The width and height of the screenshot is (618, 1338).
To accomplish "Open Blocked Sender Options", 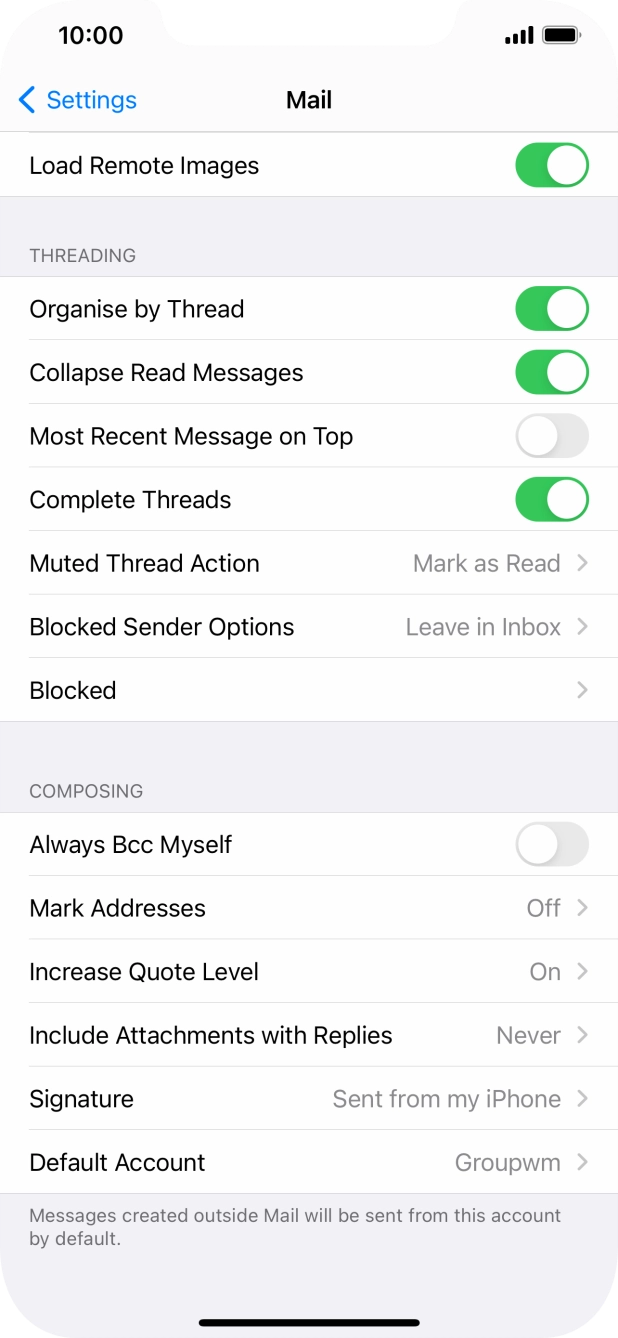I will pos(308,627).
